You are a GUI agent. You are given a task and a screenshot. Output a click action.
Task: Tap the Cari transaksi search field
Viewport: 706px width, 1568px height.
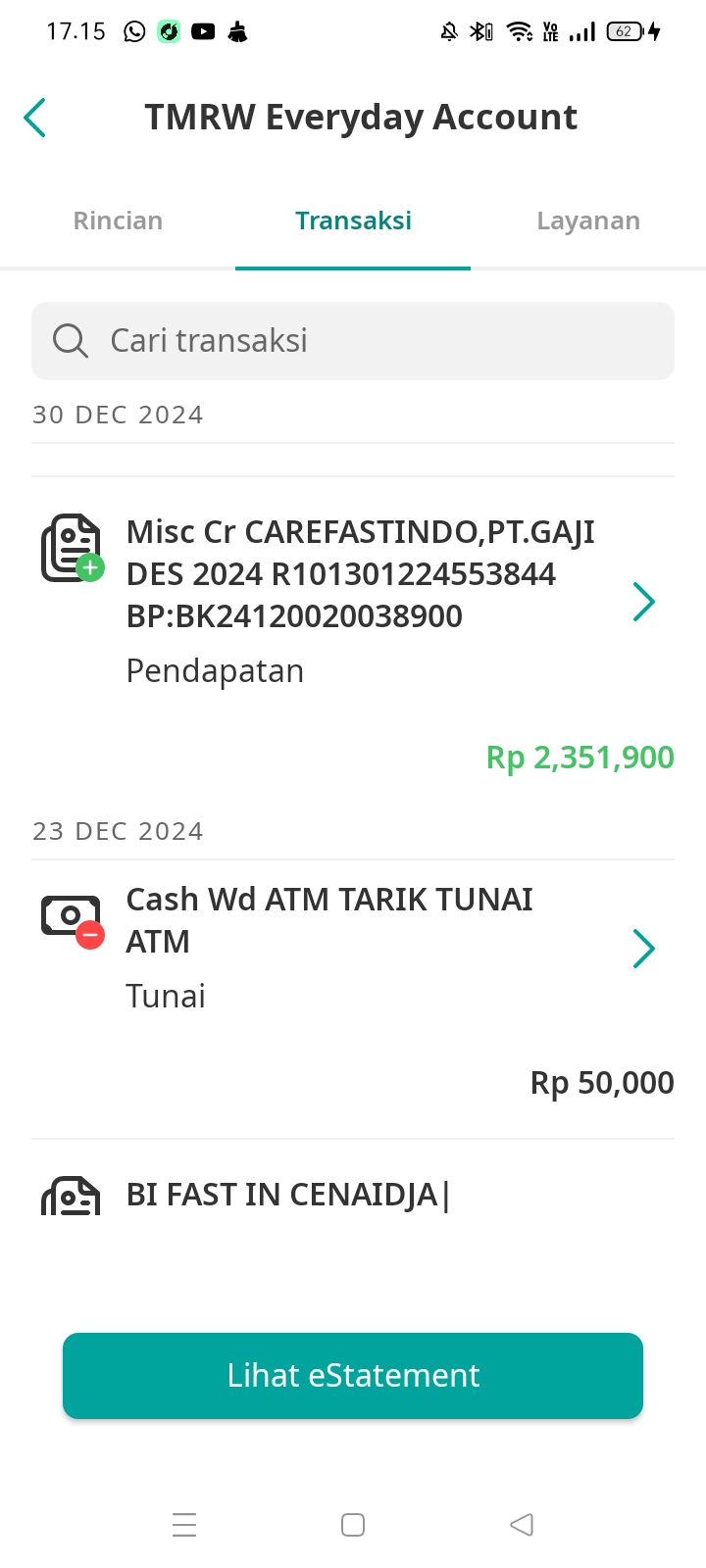[353, 341]
